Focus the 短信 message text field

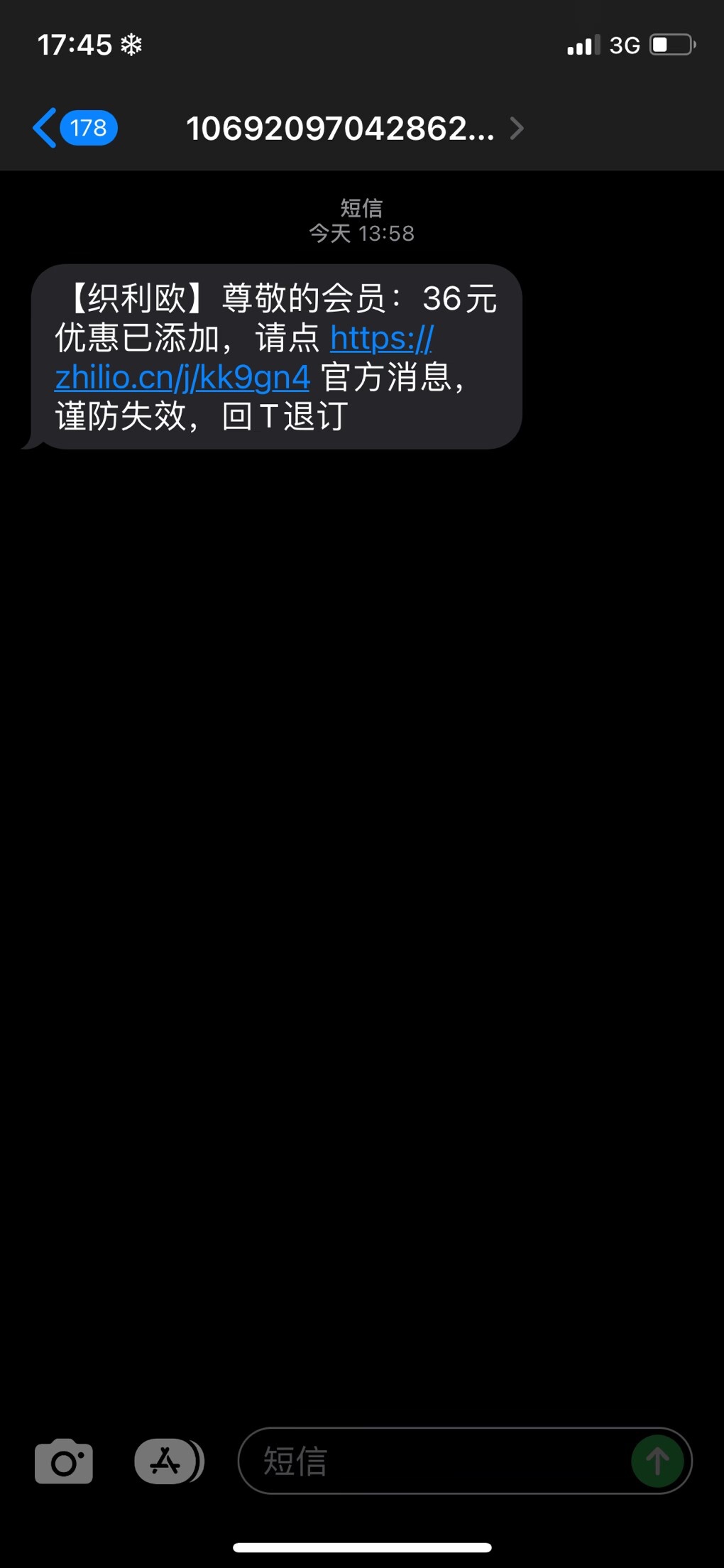coord(433,1461)
